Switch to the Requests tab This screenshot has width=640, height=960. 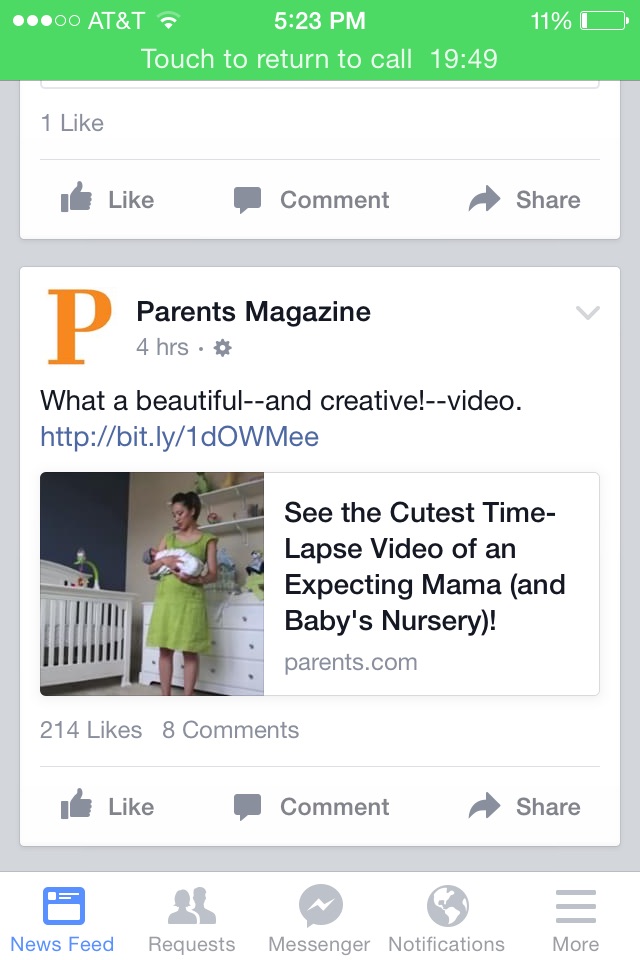(x=191, y=920)
